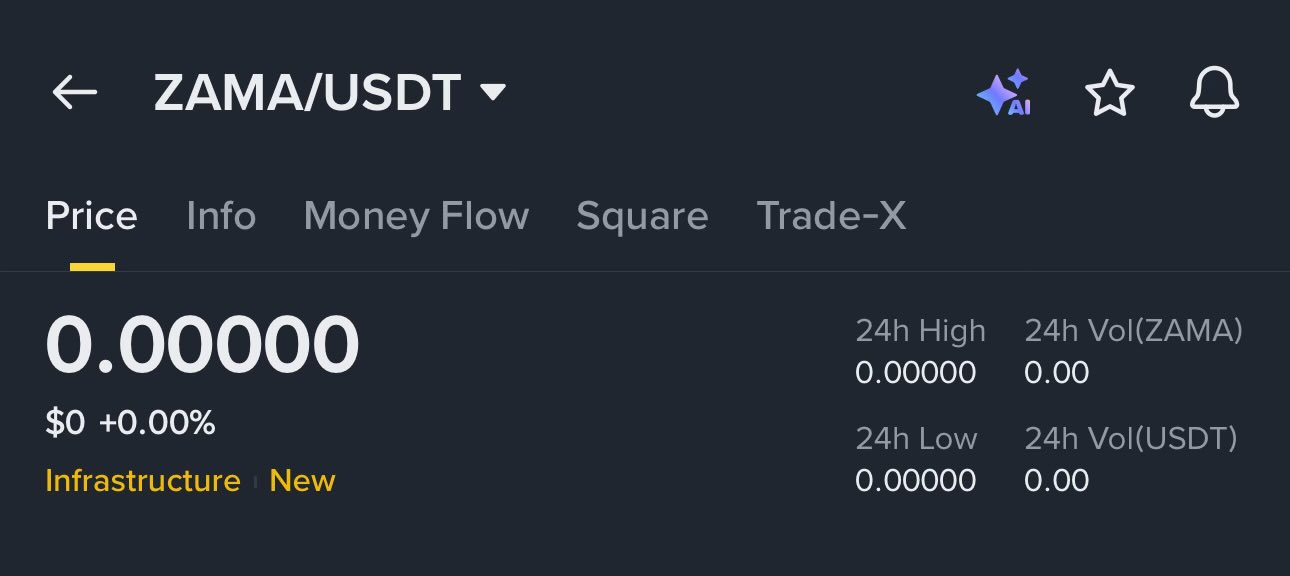Open the AI sparkle assistant

point(1003,94)
